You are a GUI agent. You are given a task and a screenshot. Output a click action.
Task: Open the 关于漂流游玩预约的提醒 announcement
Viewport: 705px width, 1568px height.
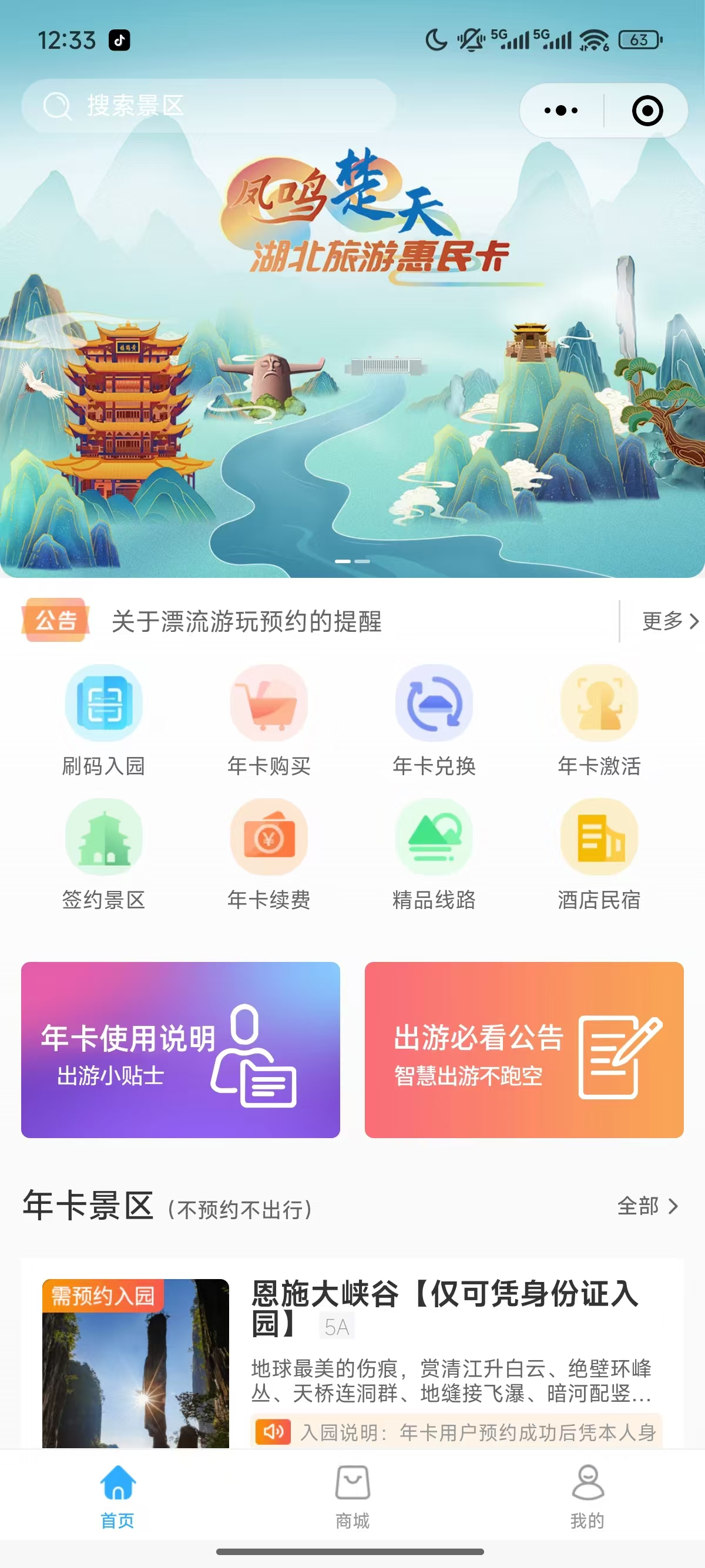click(247, 621)
